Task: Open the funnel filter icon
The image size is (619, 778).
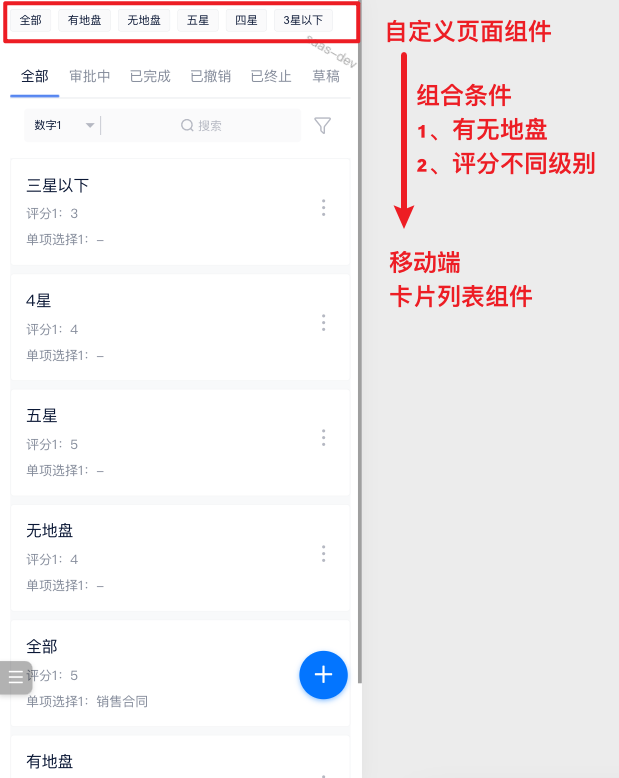Action: [x=322, y=125]
